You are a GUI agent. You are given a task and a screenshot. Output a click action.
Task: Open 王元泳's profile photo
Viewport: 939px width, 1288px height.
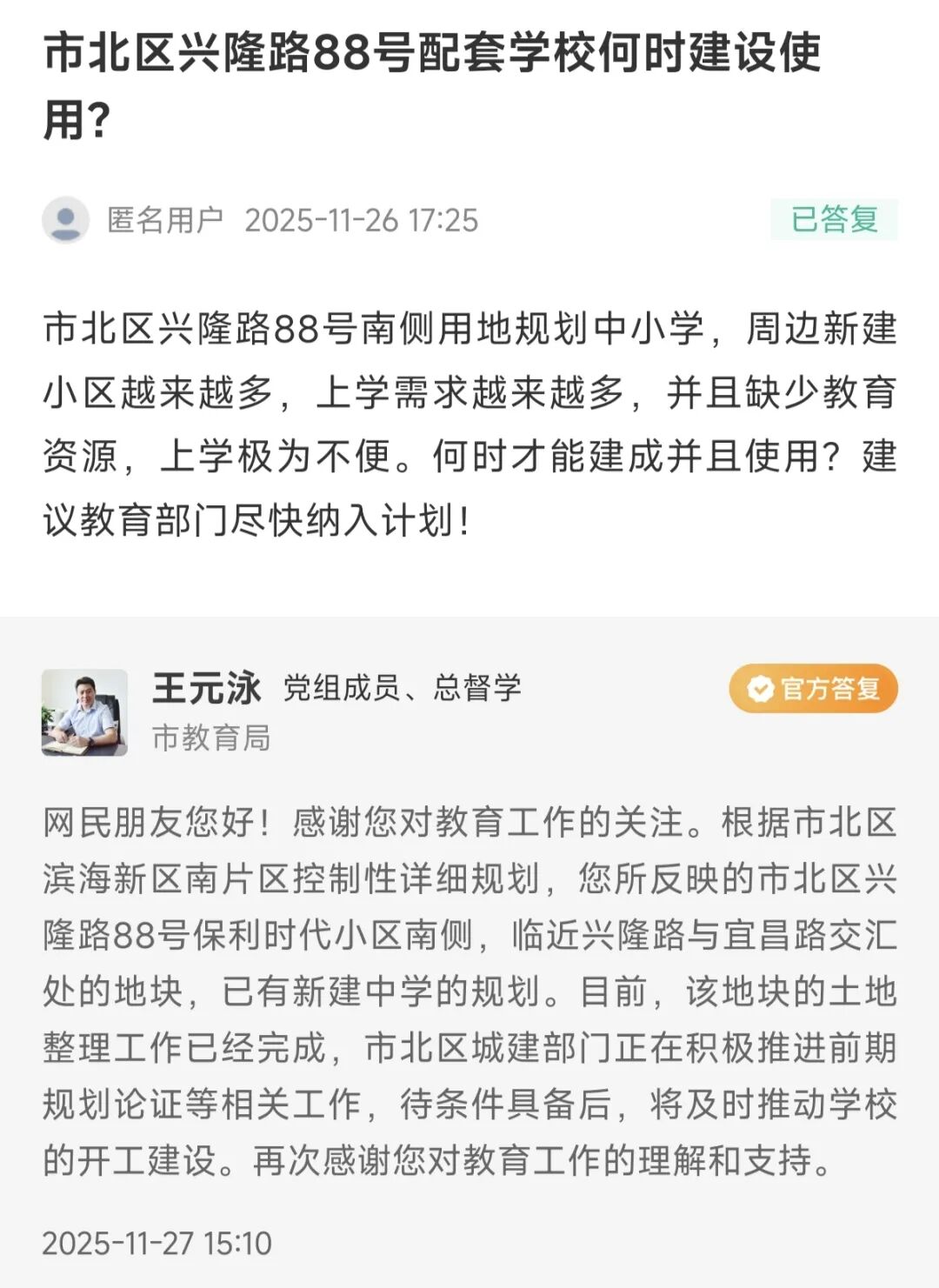pyautogui.click(x=84, y=713)
